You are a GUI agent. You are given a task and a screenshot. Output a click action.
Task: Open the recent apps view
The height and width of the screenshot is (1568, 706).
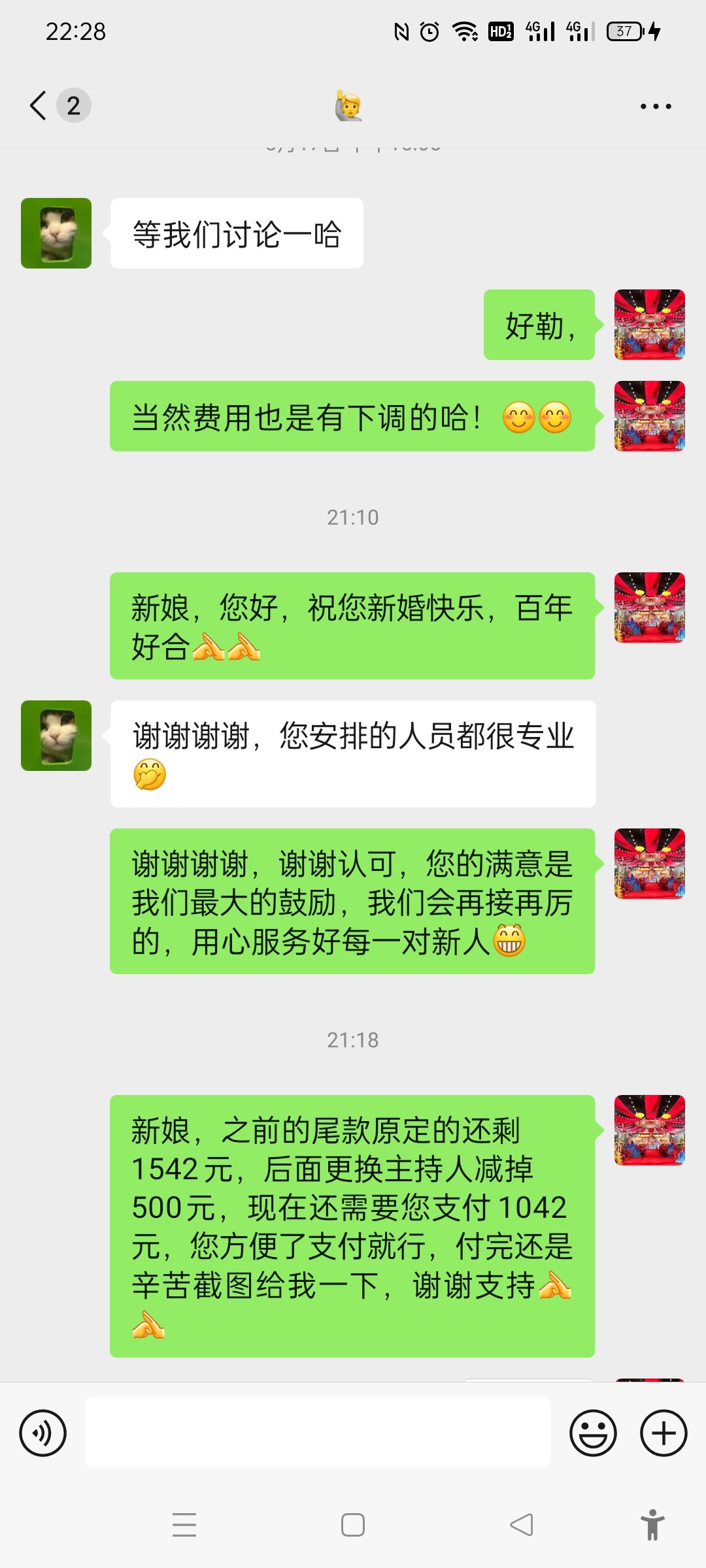[x=184, y=1525]
